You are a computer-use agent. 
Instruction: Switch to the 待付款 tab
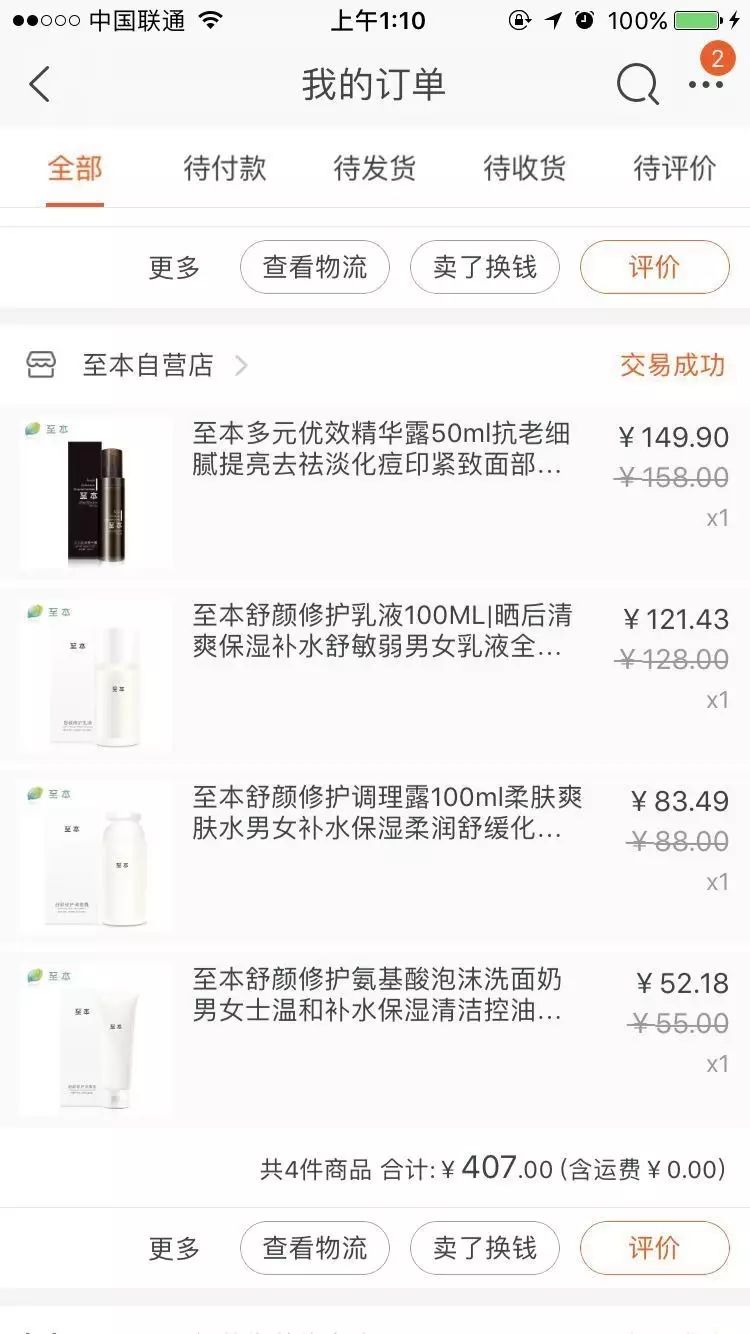[x=225, y=168]
